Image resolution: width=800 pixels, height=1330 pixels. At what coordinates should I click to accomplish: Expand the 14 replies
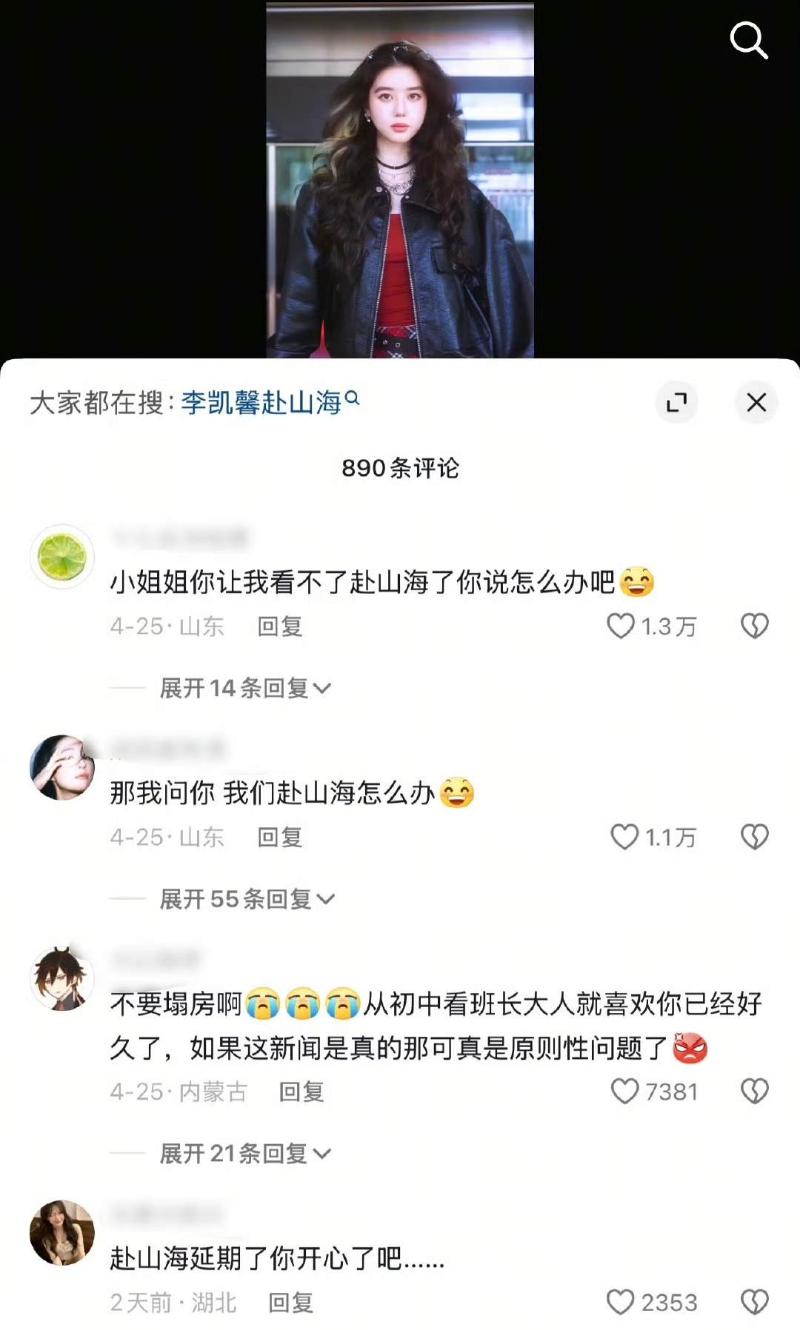pos(245,688)
